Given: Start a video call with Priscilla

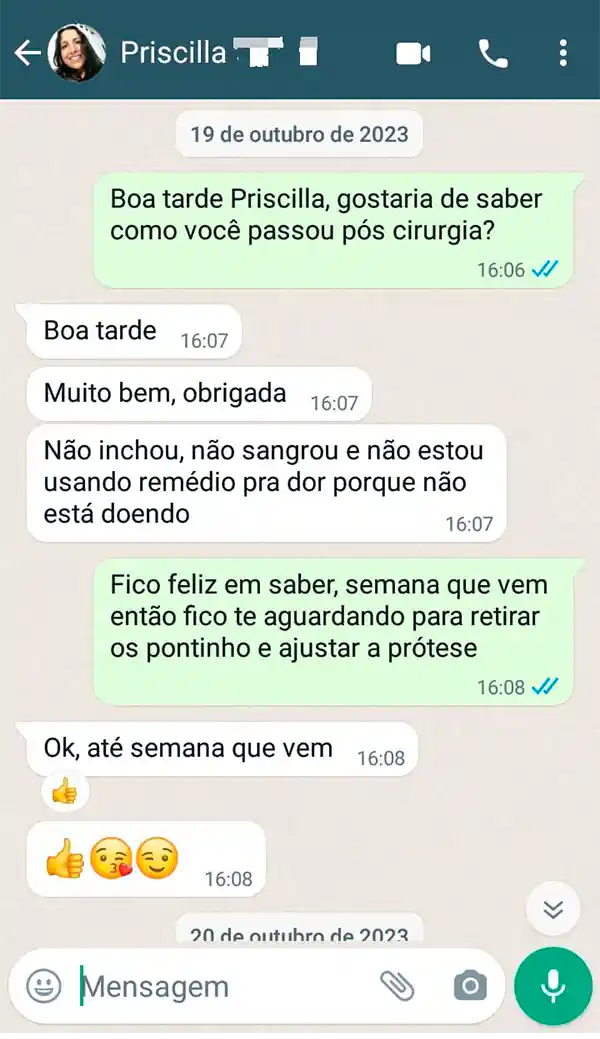Looking at the screenshot, I should [413, 53].
